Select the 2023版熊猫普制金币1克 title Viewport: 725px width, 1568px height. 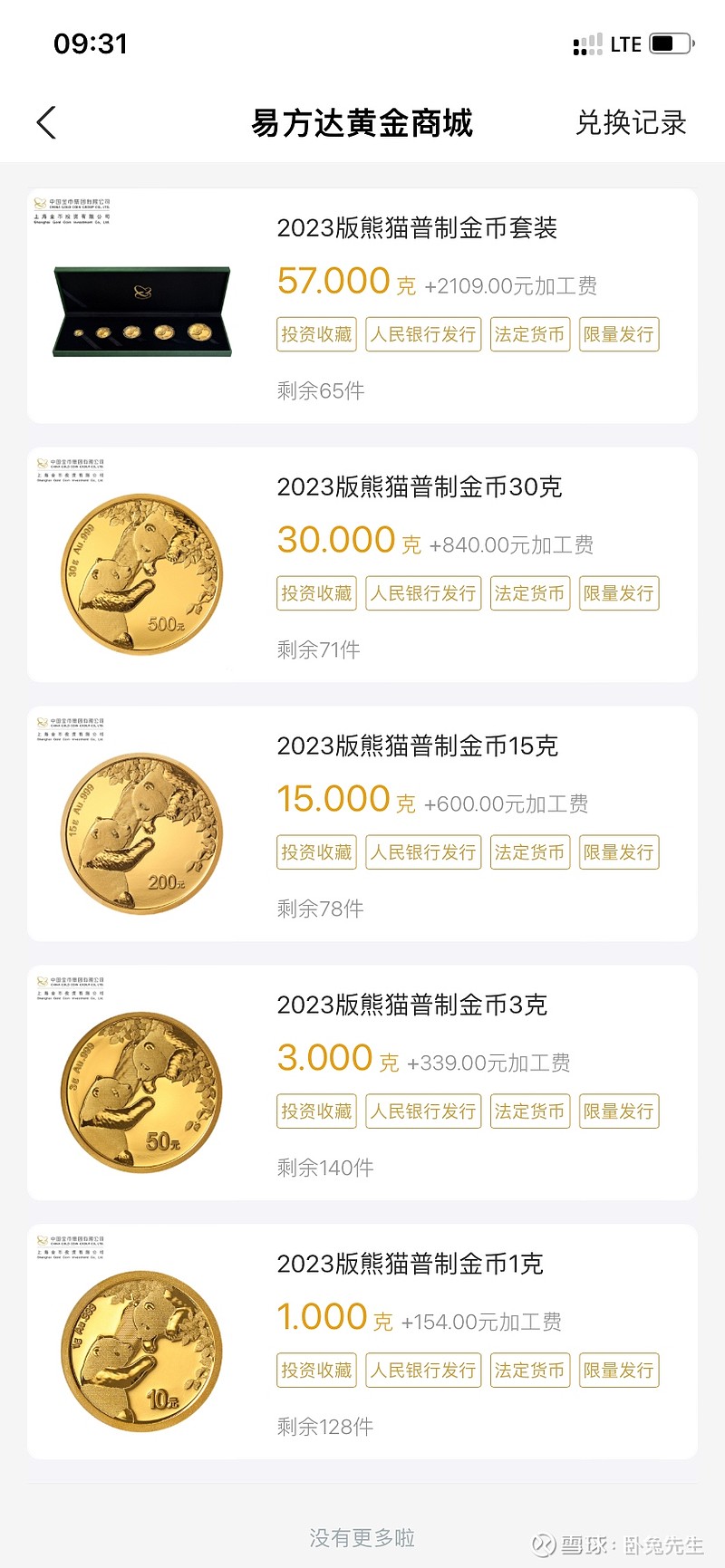coord(410,1265)
